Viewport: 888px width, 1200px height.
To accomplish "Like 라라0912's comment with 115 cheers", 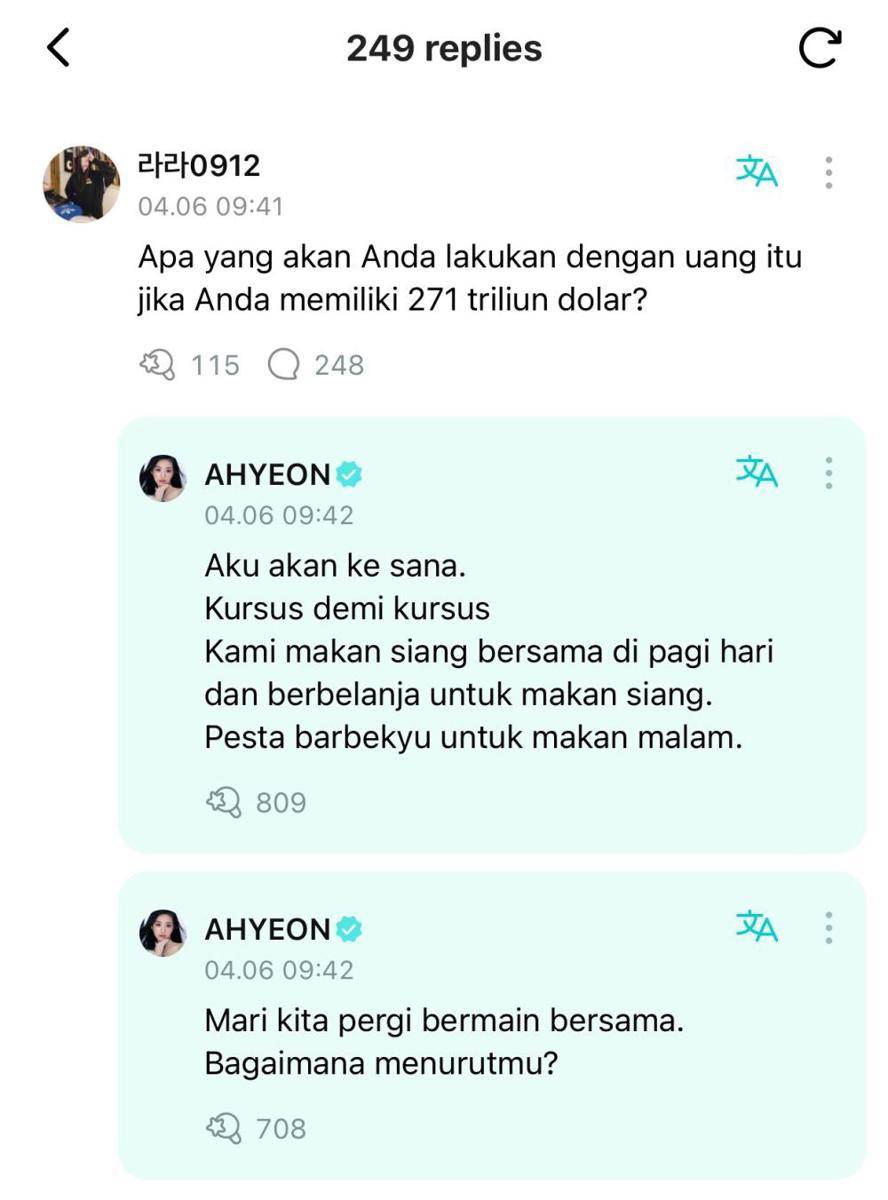I will (158, 365).
